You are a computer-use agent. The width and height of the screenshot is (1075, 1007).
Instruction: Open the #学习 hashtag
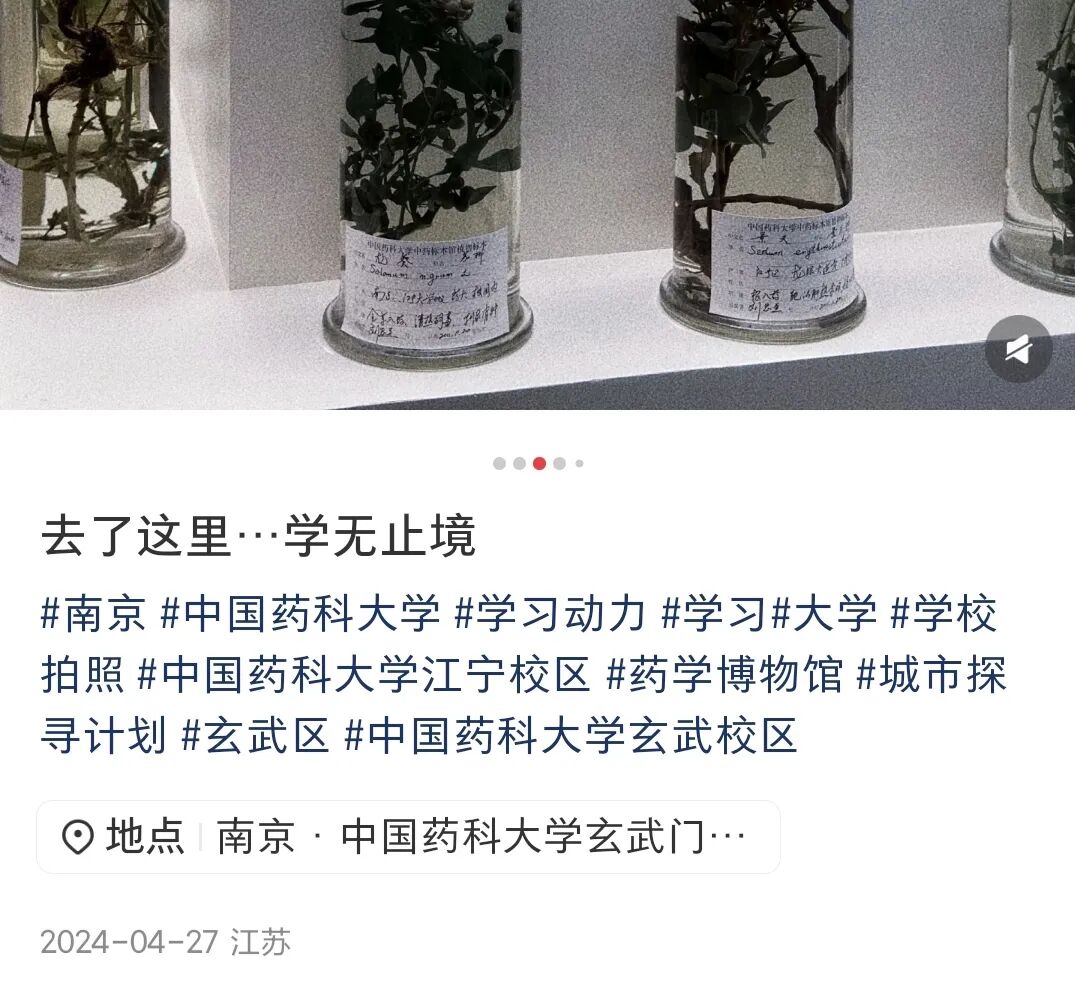(714, 613)
